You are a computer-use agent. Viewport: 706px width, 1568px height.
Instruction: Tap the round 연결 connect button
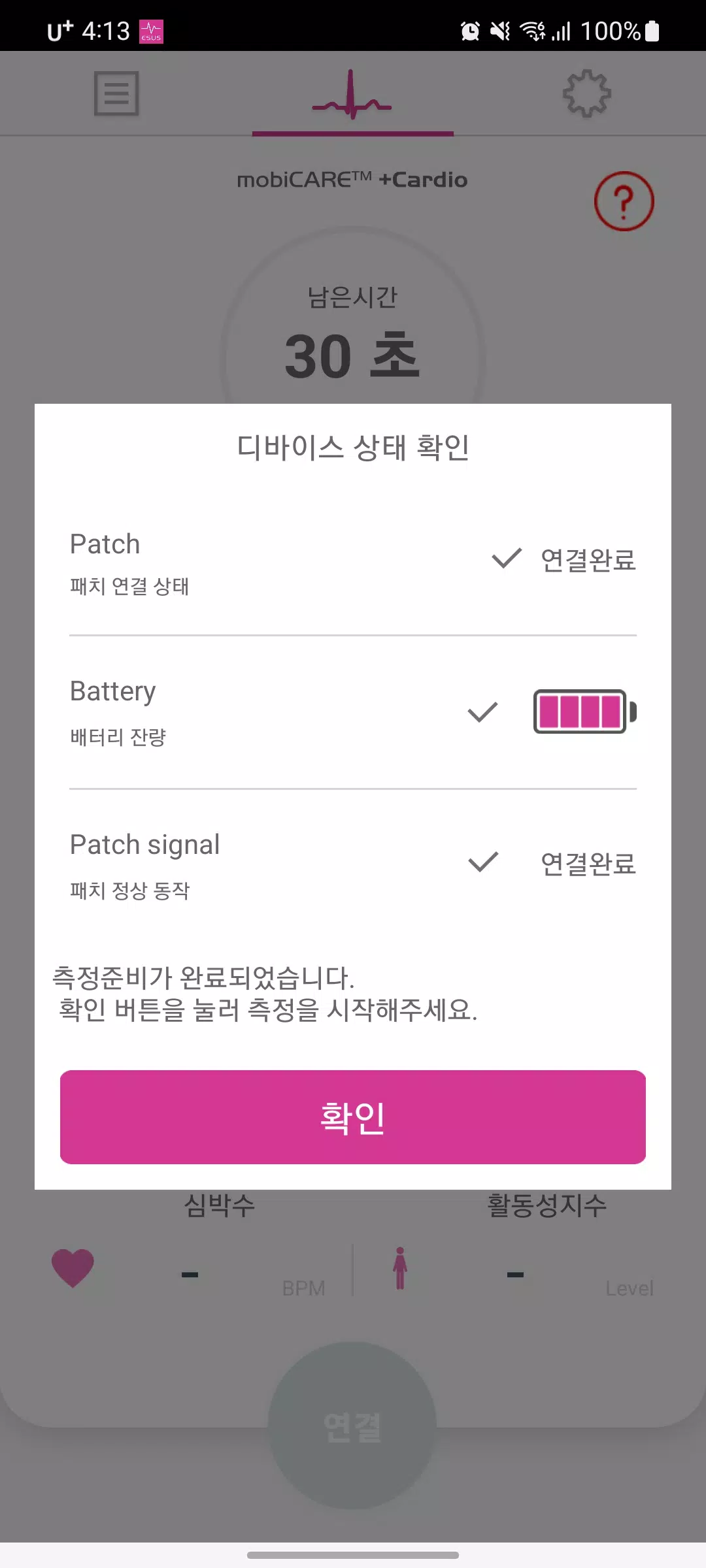click(x=352, y=1426)
